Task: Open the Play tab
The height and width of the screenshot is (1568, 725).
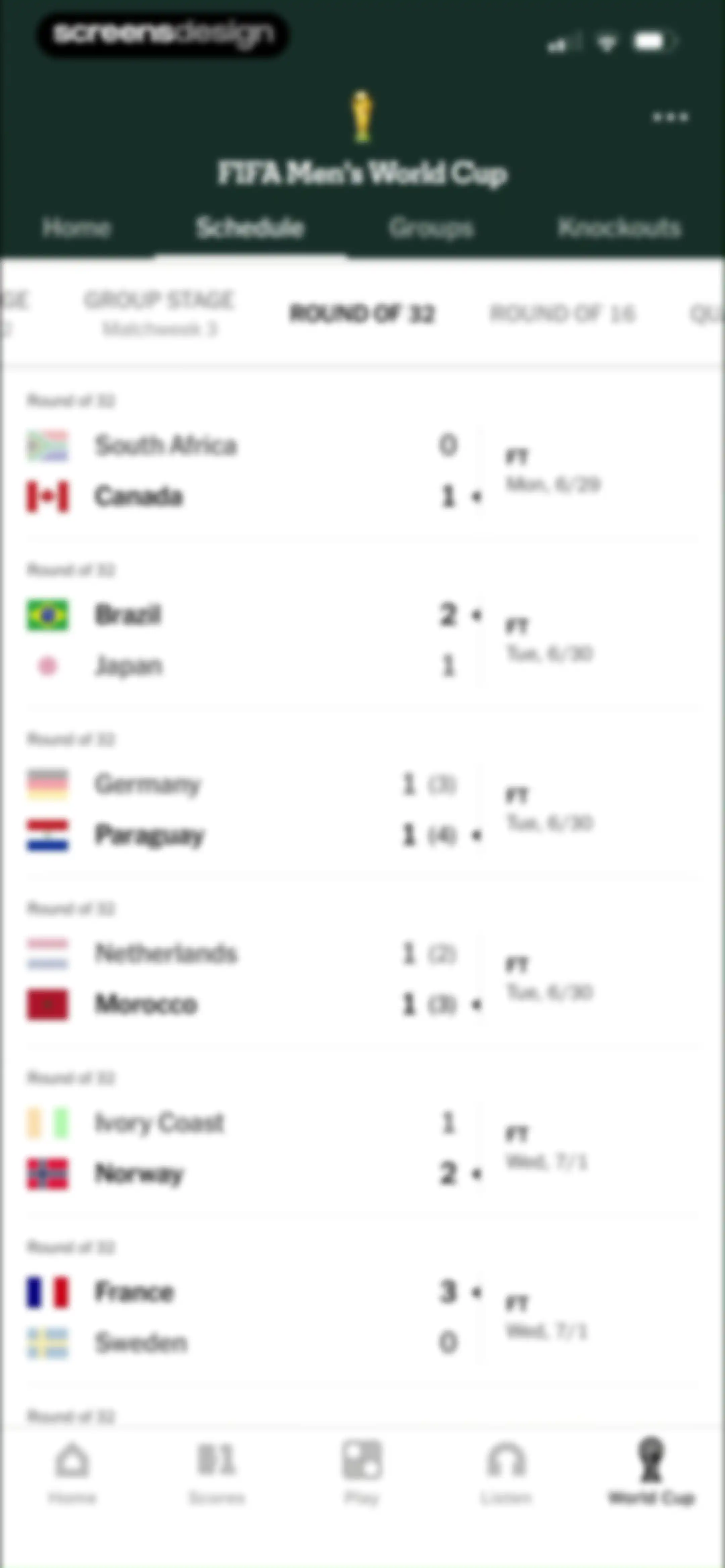Action: (362, 1472)
